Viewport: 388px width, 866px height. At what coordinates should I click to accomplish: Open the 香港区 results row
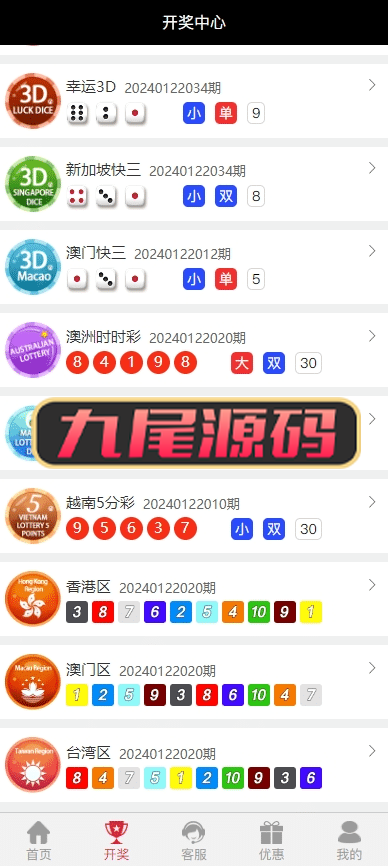(x=194, y=599)
